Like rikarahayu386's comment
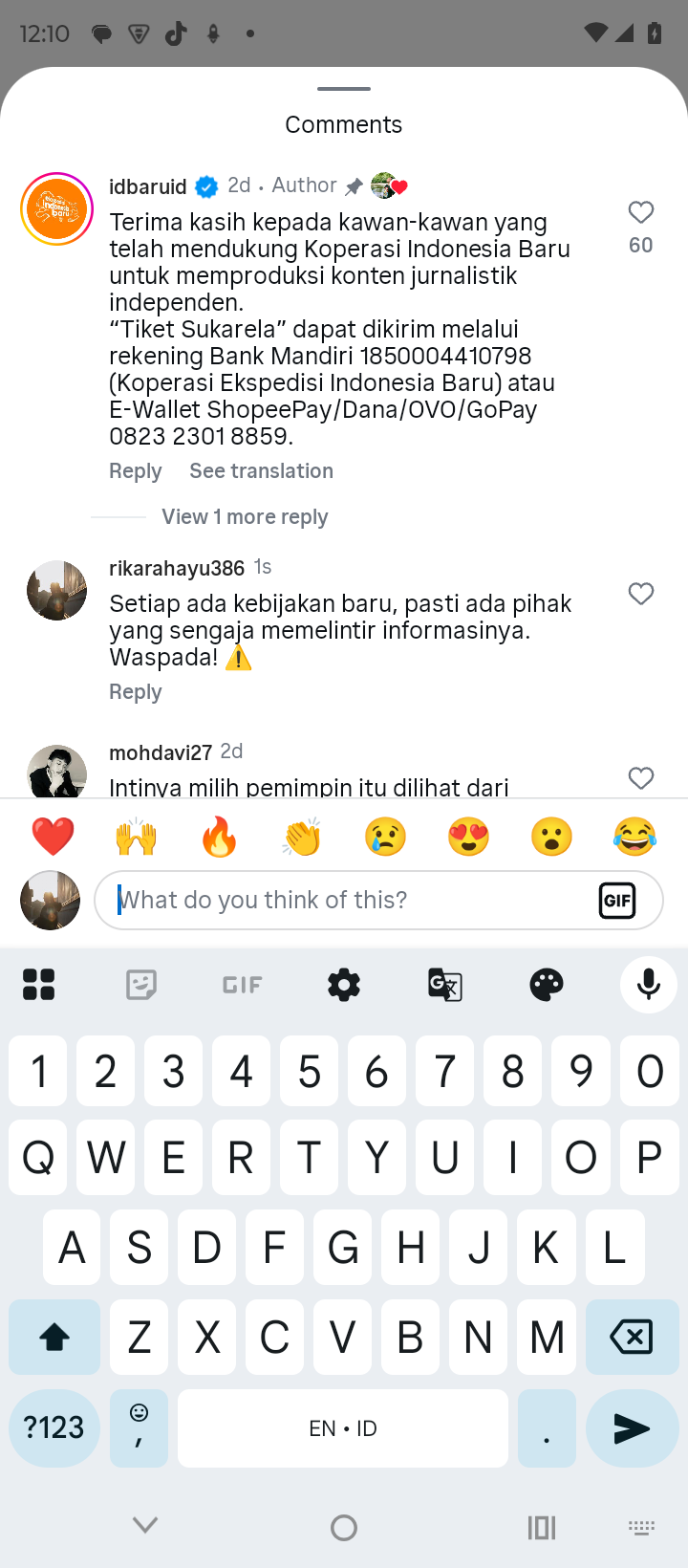The image size is (688, 1568). tap(640, 594)
